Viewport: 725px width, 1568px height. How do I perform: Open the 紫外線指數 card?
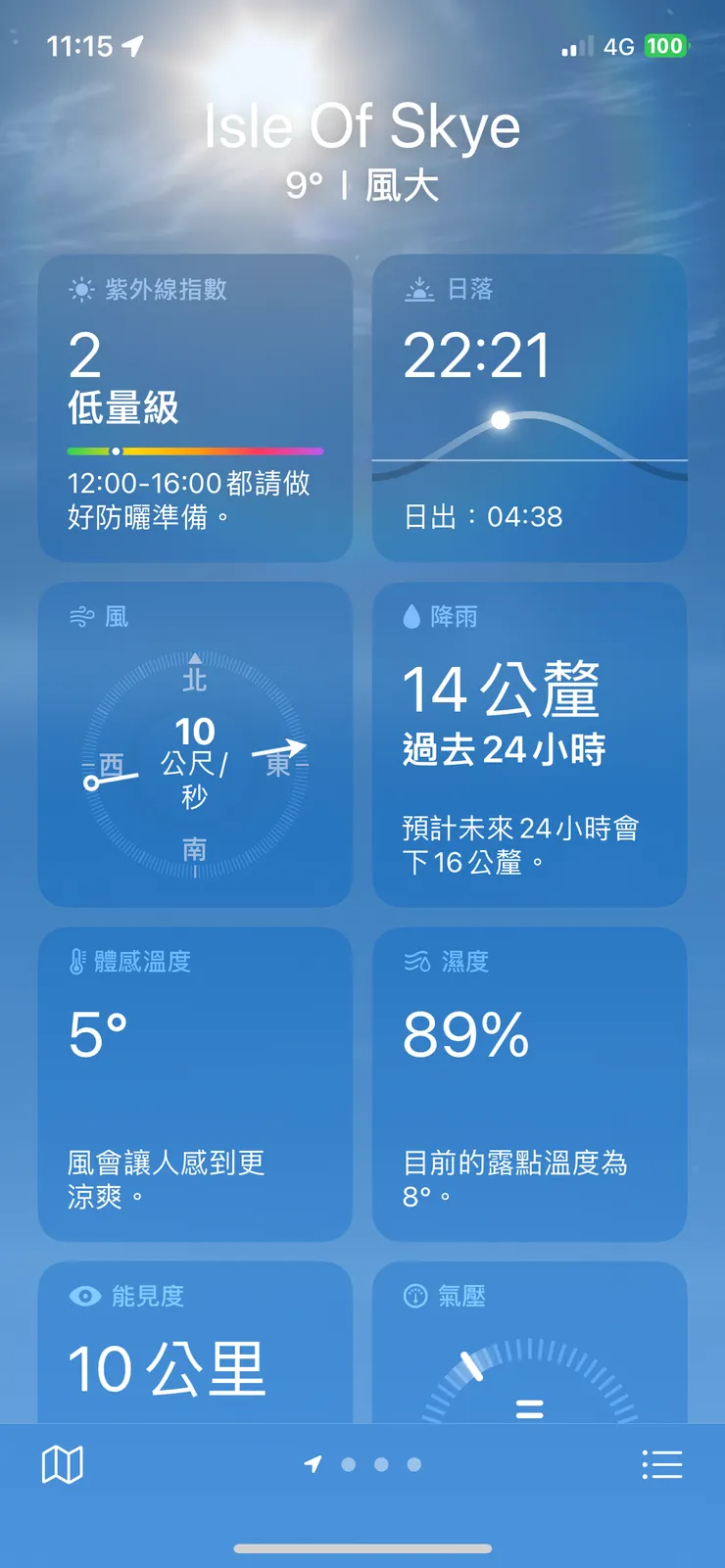pos(193,406)
